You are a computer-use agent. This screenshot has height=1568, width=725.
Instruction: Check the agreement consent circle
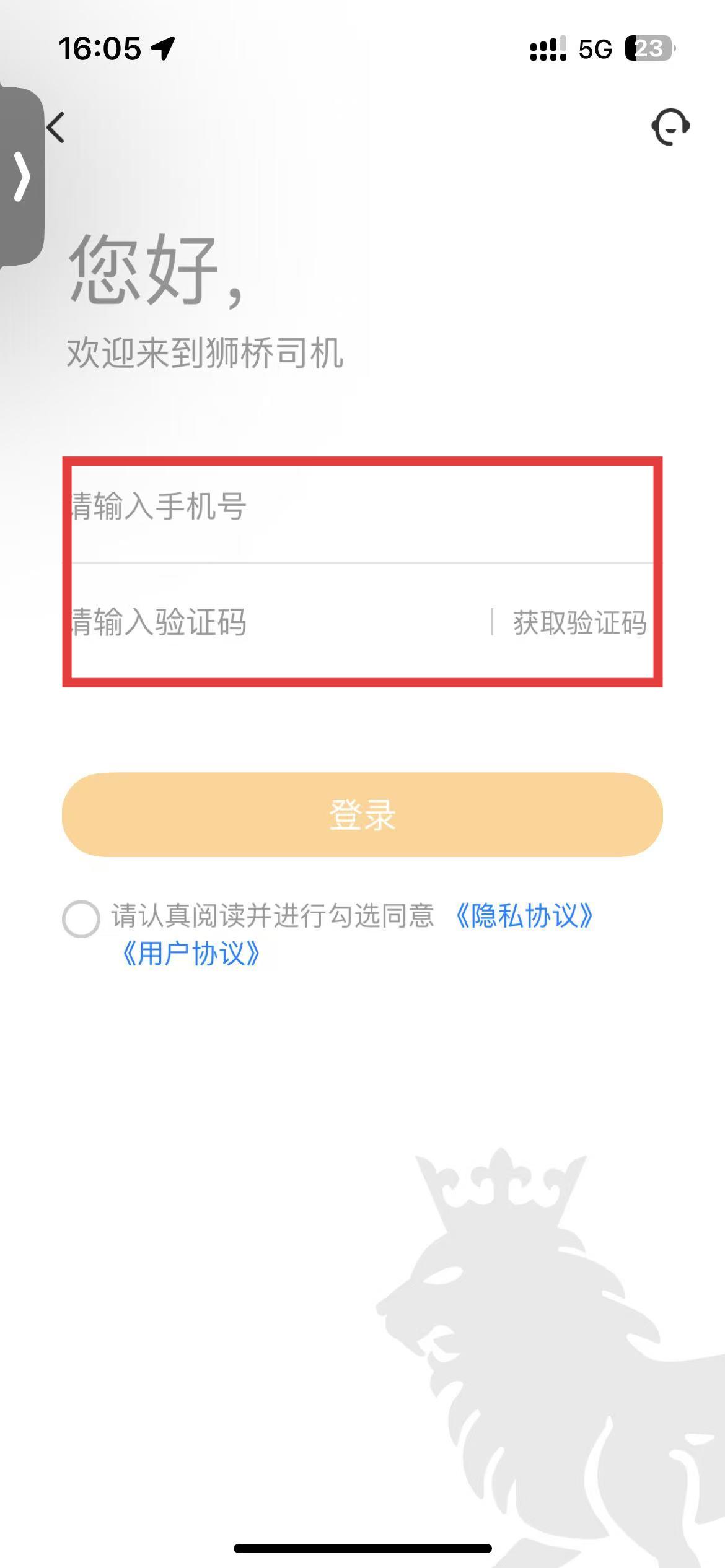81,919
